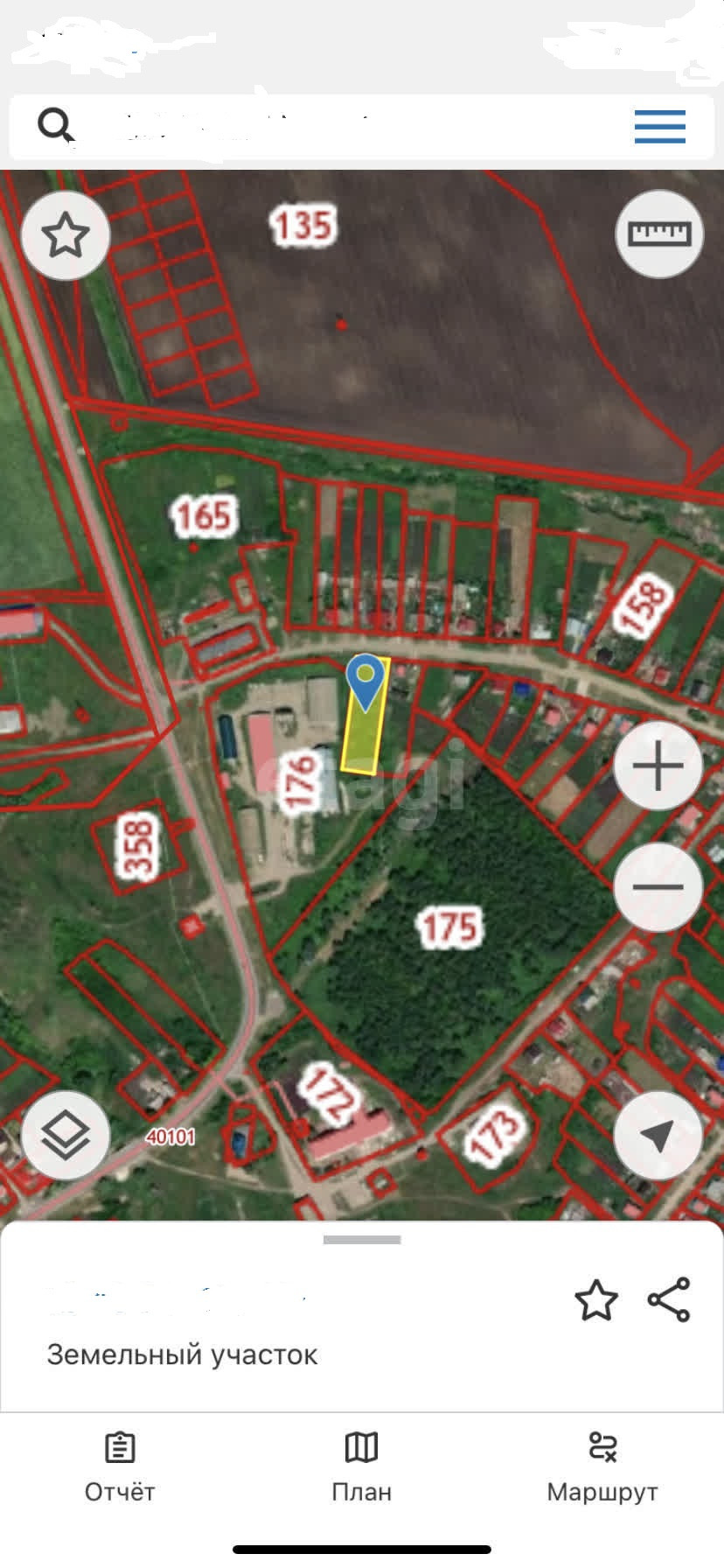724x1568 pixels.
Task: Open favorites star on the map
Action: [66, 235]
